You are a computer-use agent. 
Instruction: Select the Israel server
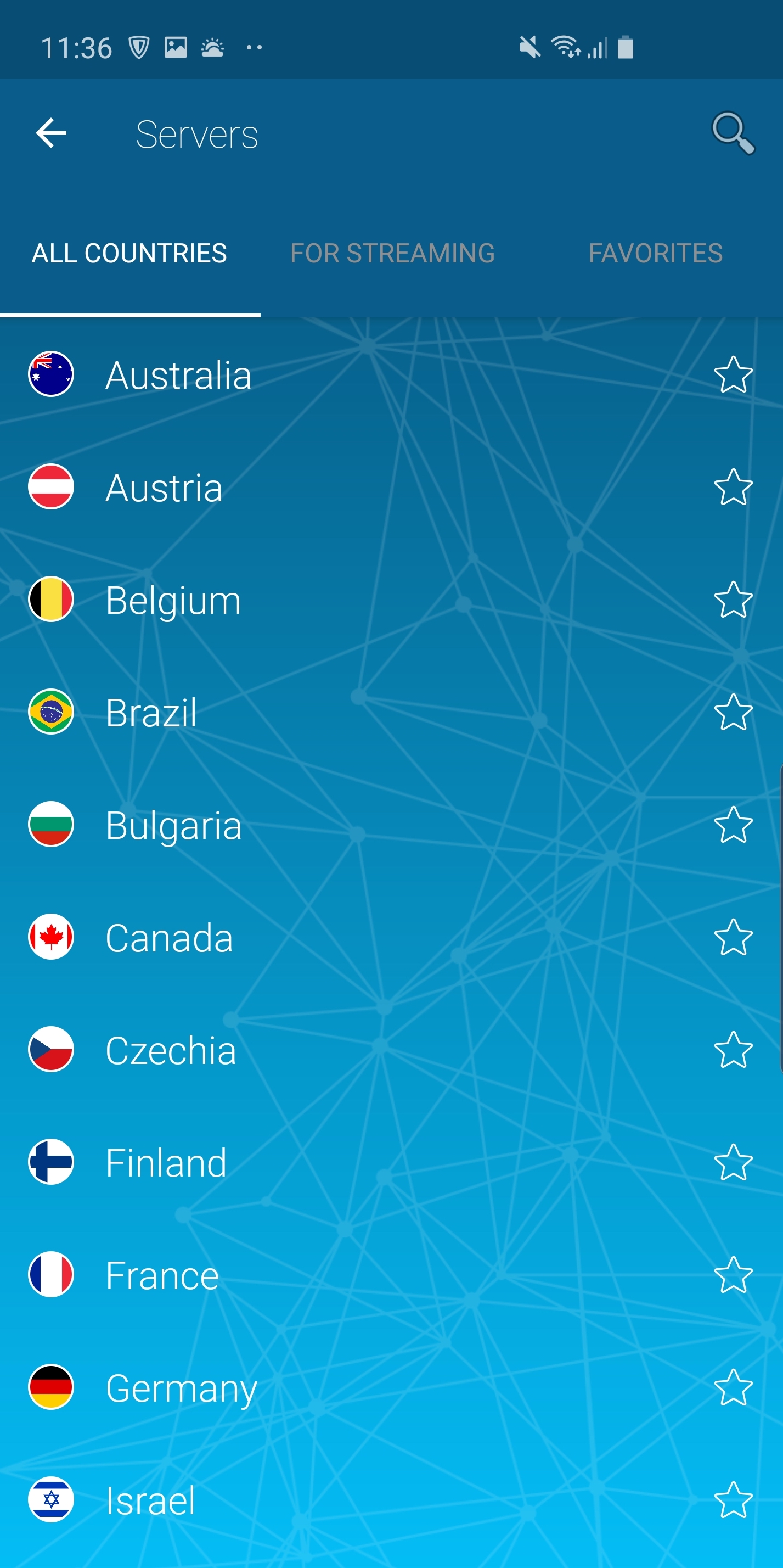pyautogui.click(x=391, y=1500)
